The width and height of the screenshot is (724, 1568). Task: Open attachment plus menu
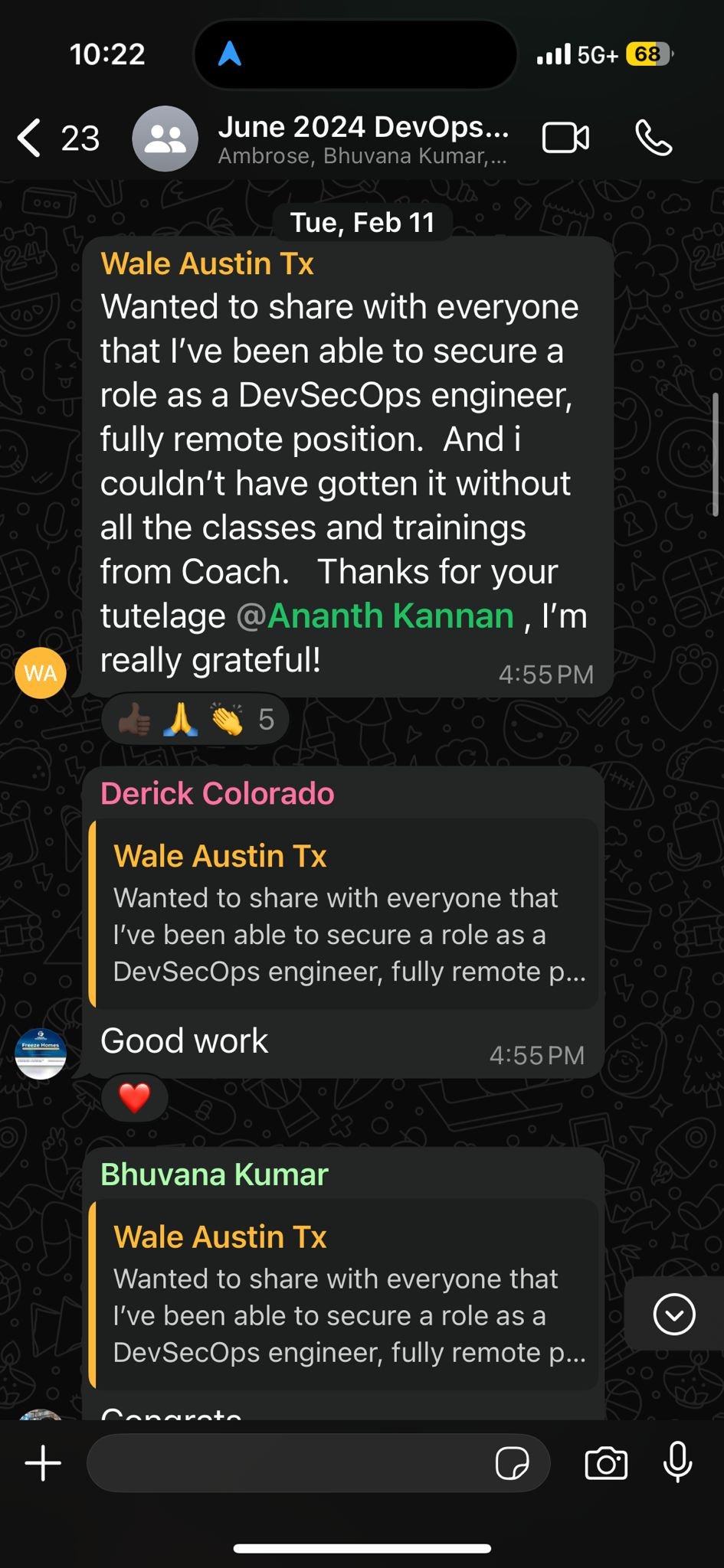click(43, 1463)
